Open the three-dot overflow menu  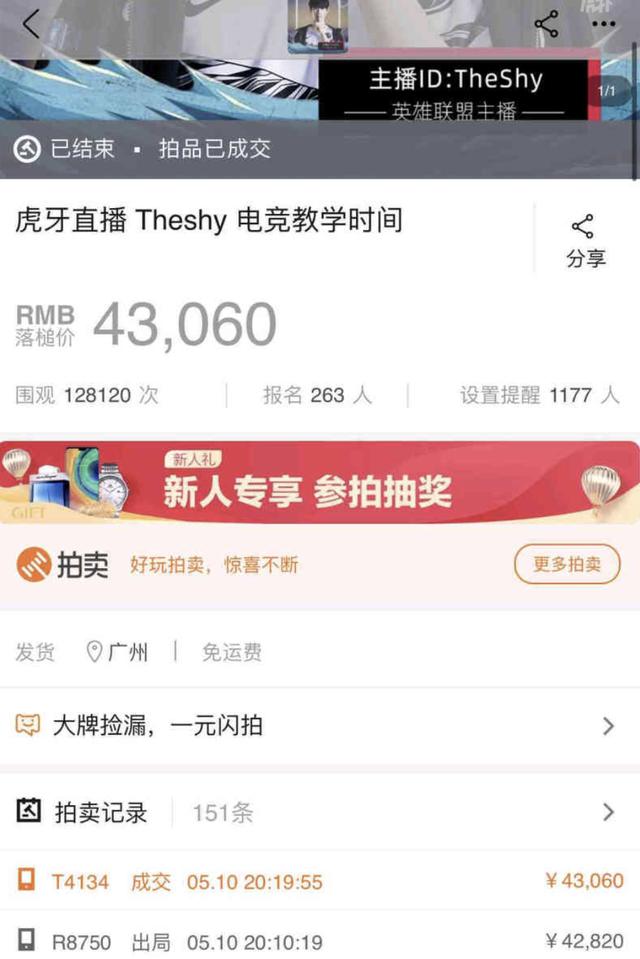602,24
